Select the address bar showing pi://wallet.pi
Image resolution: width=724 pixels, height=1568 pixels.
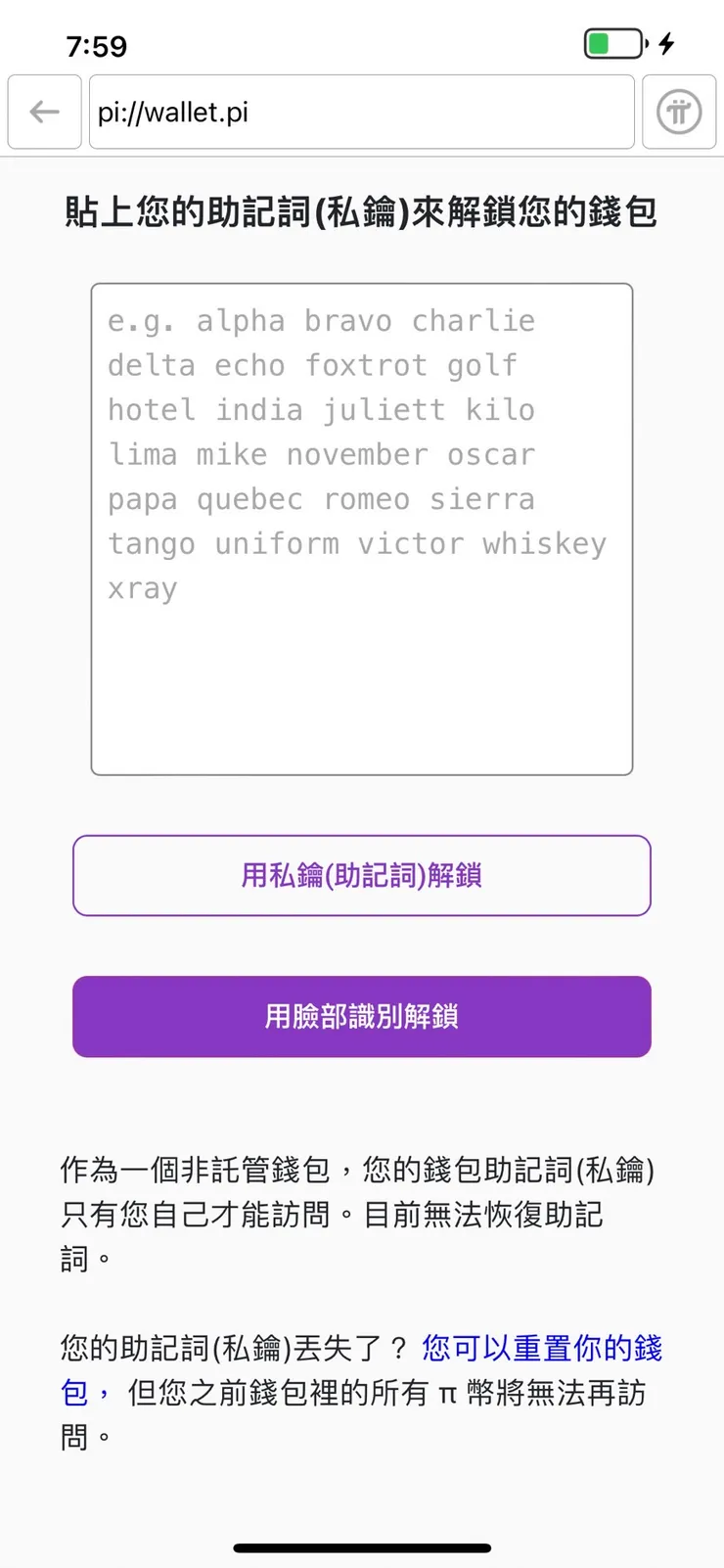pyautogui.click(x=362, y=112)
